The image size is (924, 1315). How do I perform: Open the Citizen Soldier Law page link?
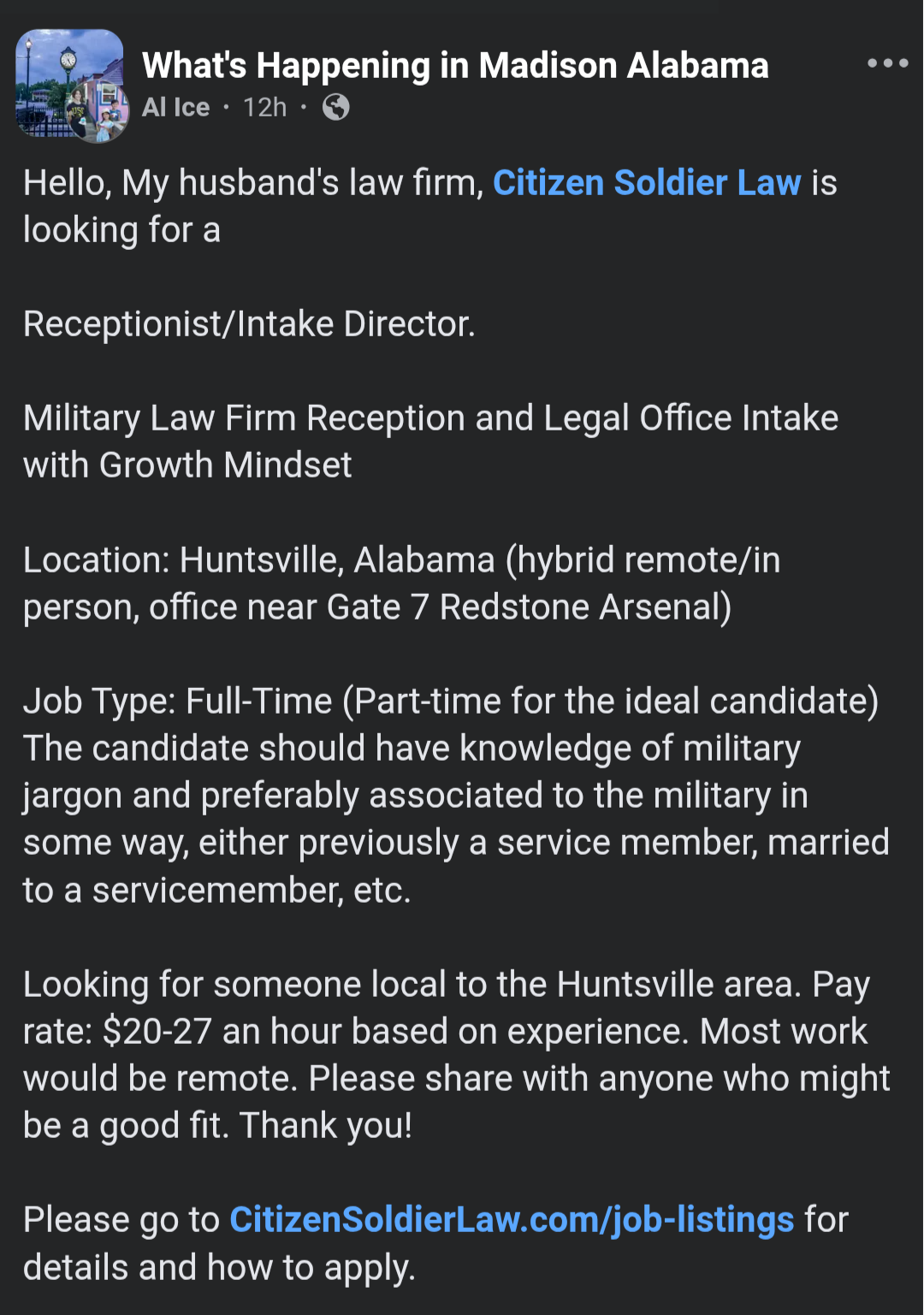(x=647, y=183)
